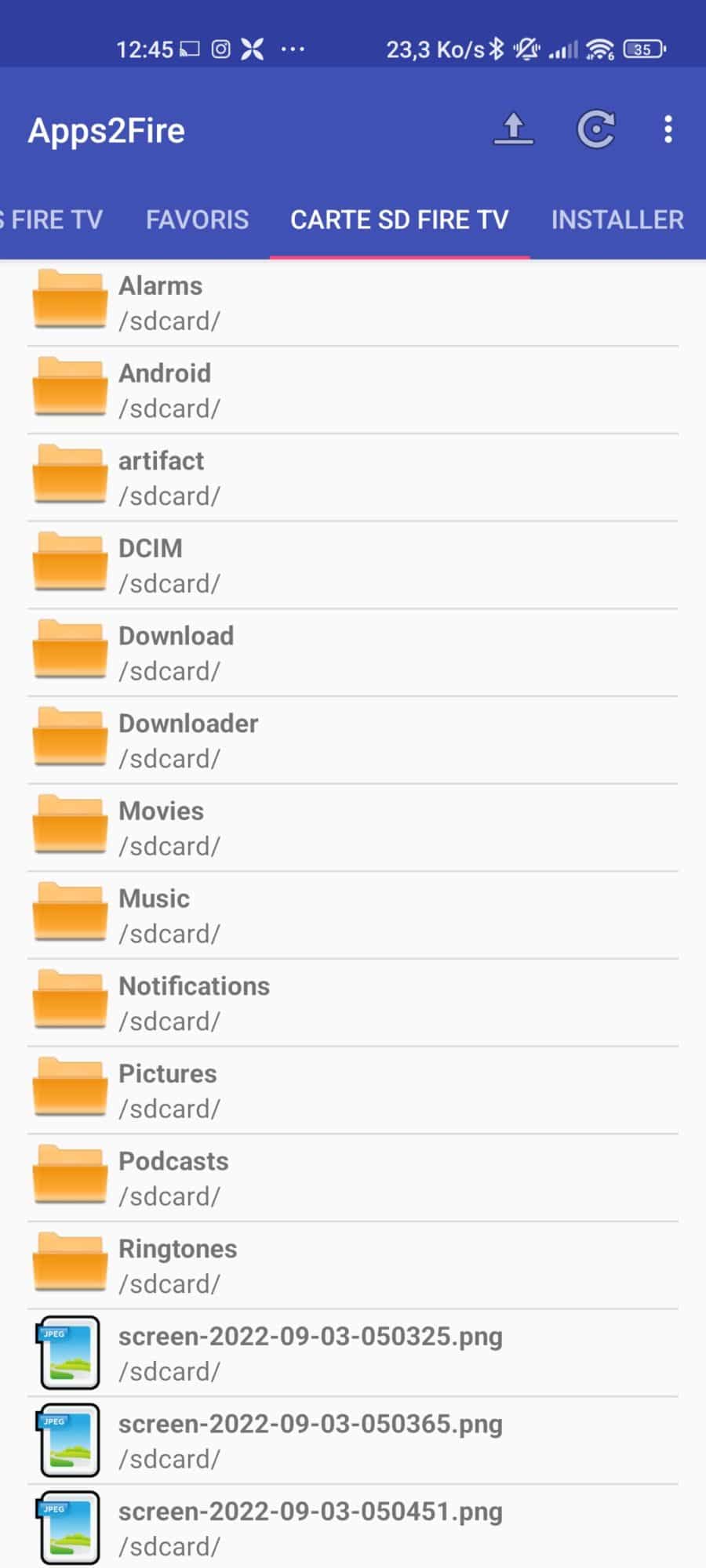Open the overflow menu icon
This screenshot has width=706, height=1568.
tap(668, 129)
